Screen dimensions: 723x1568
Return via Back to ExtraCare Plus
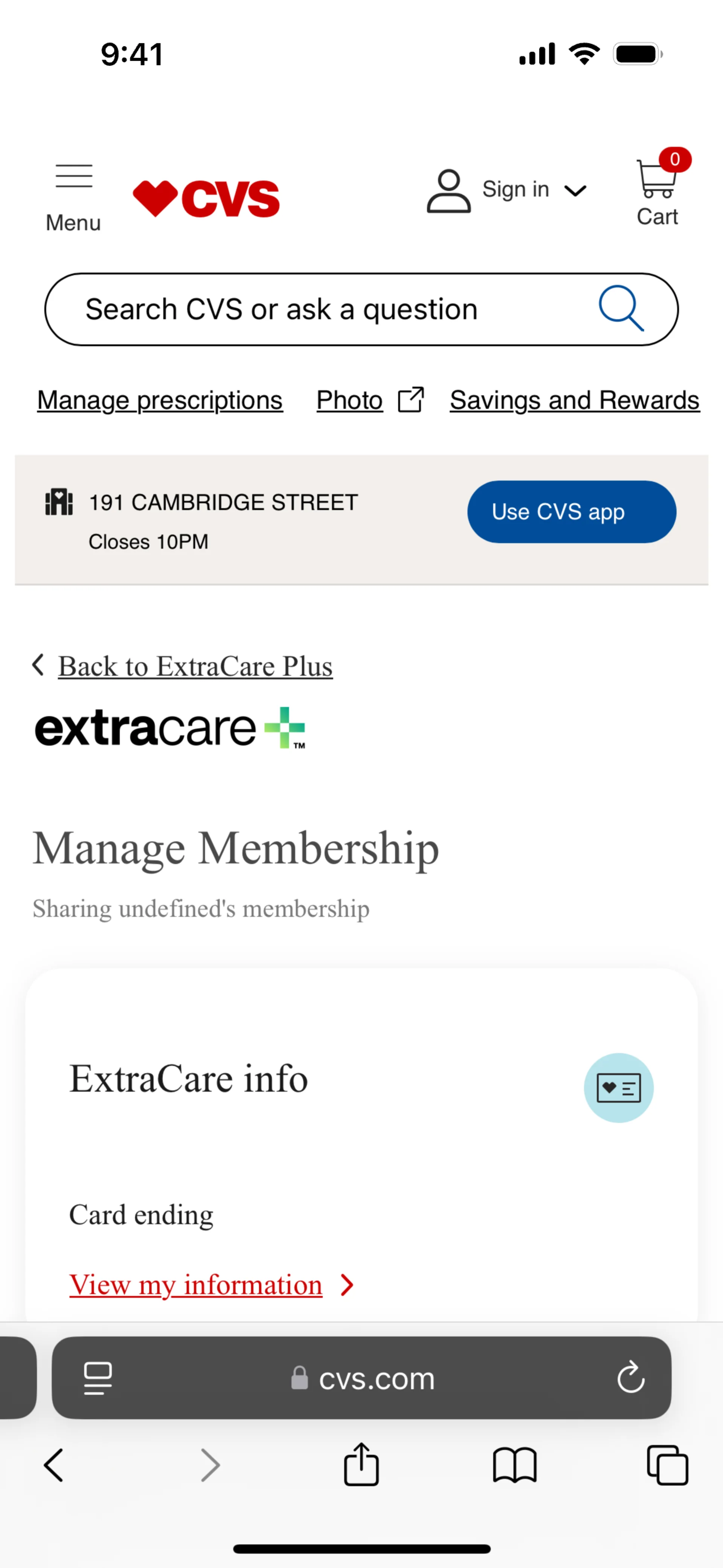[195, 666]
